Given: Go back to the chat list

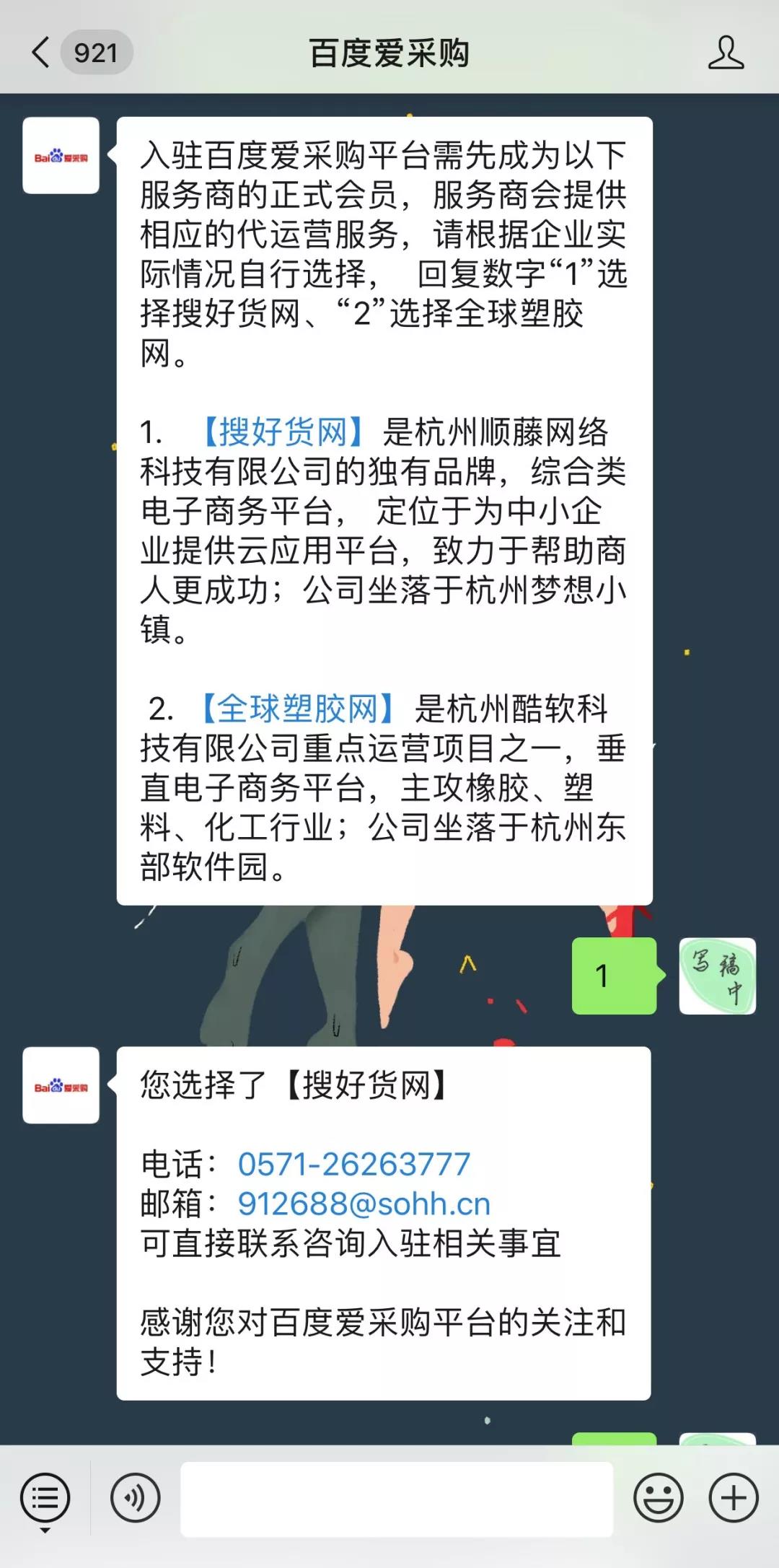Looking at the screenshot, I should (x=42, y=53).
